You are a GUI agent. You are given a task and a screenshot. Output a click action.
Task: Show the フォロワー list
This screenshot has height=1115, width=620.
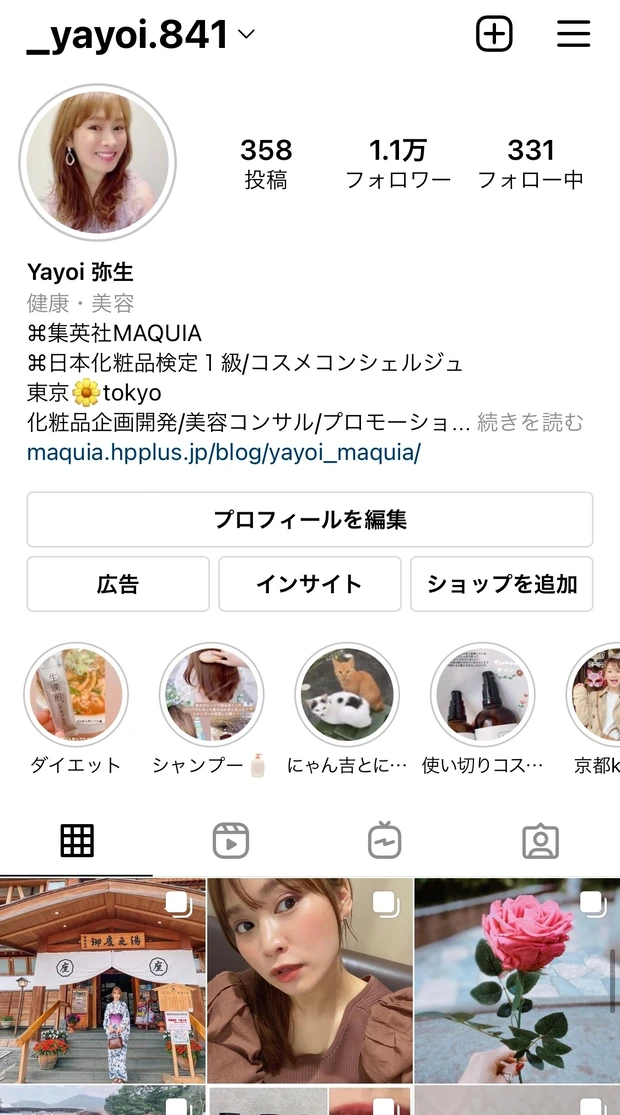(398, 165)
